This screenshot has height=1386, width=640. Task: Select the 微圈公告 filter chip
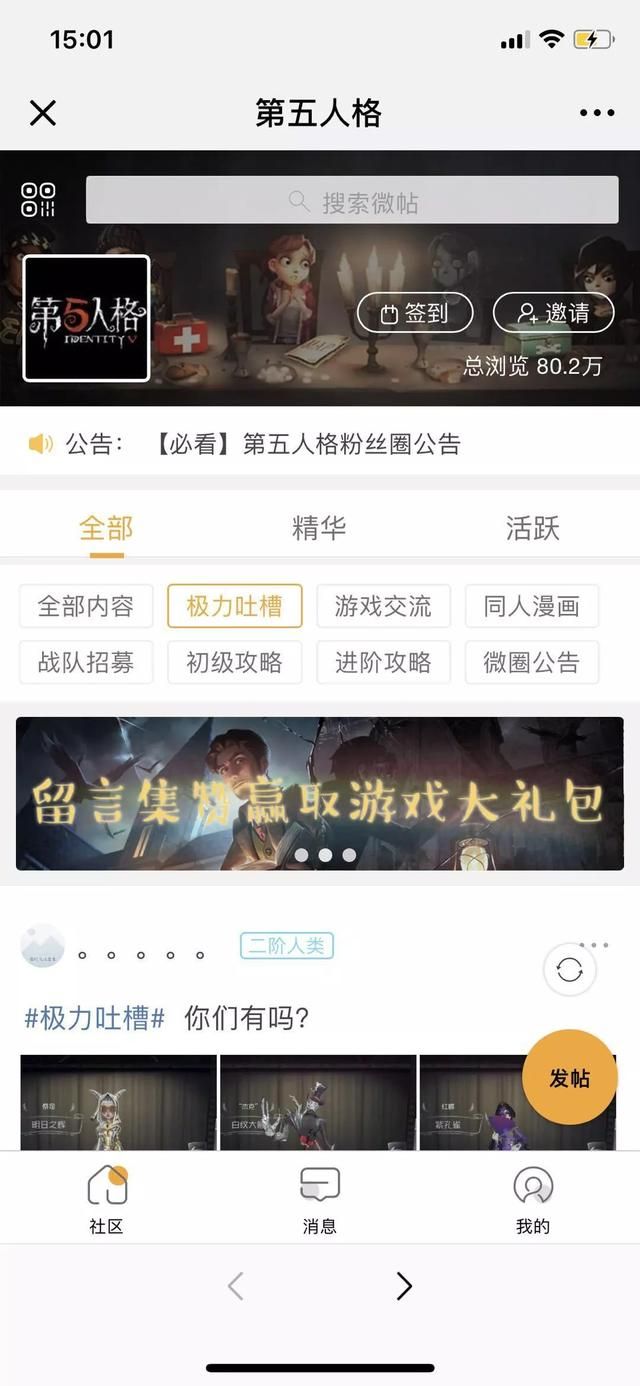click(532, 662)
